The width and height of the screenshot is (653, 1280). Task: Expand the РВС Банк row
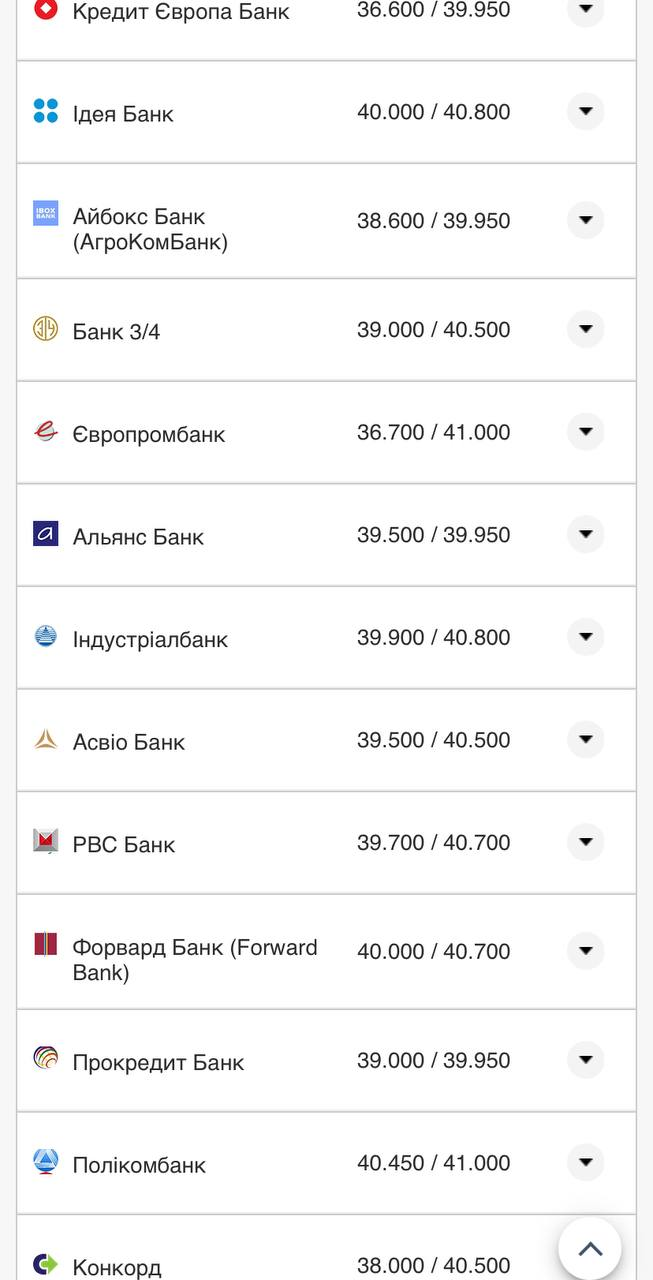(x=586, y=842)
